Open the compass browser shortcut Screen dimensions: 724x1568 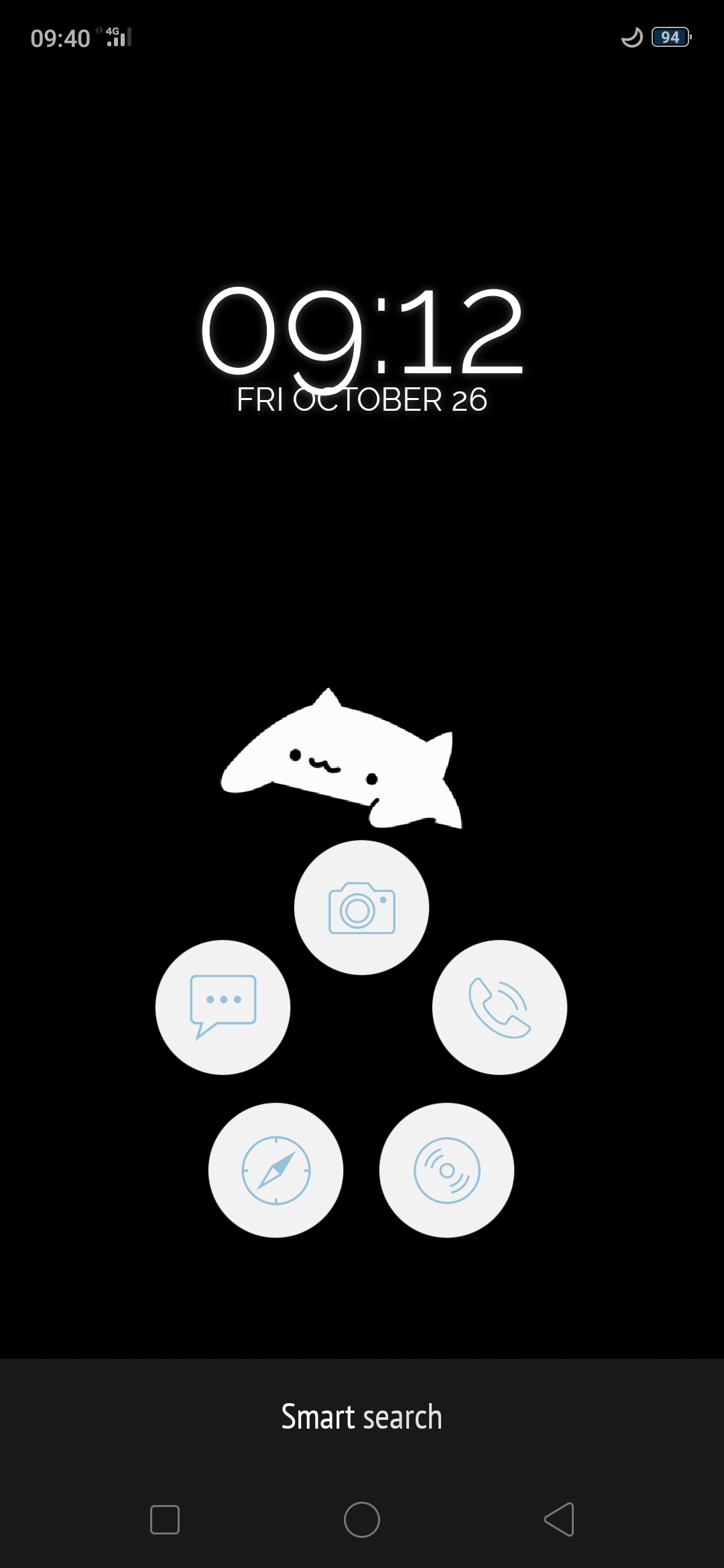(x=276, y=1170)
